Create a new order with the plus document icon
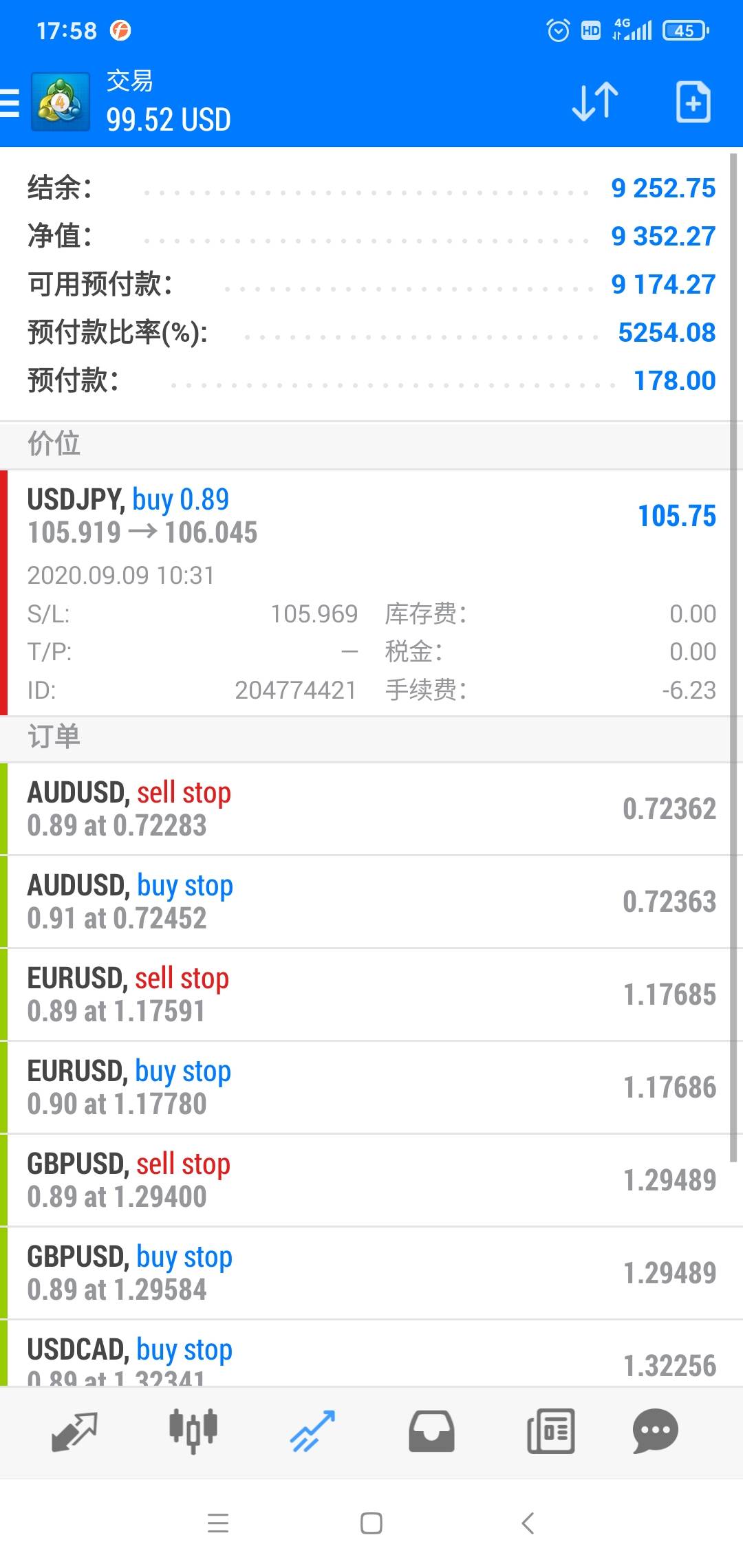 [x=693, y=102]
